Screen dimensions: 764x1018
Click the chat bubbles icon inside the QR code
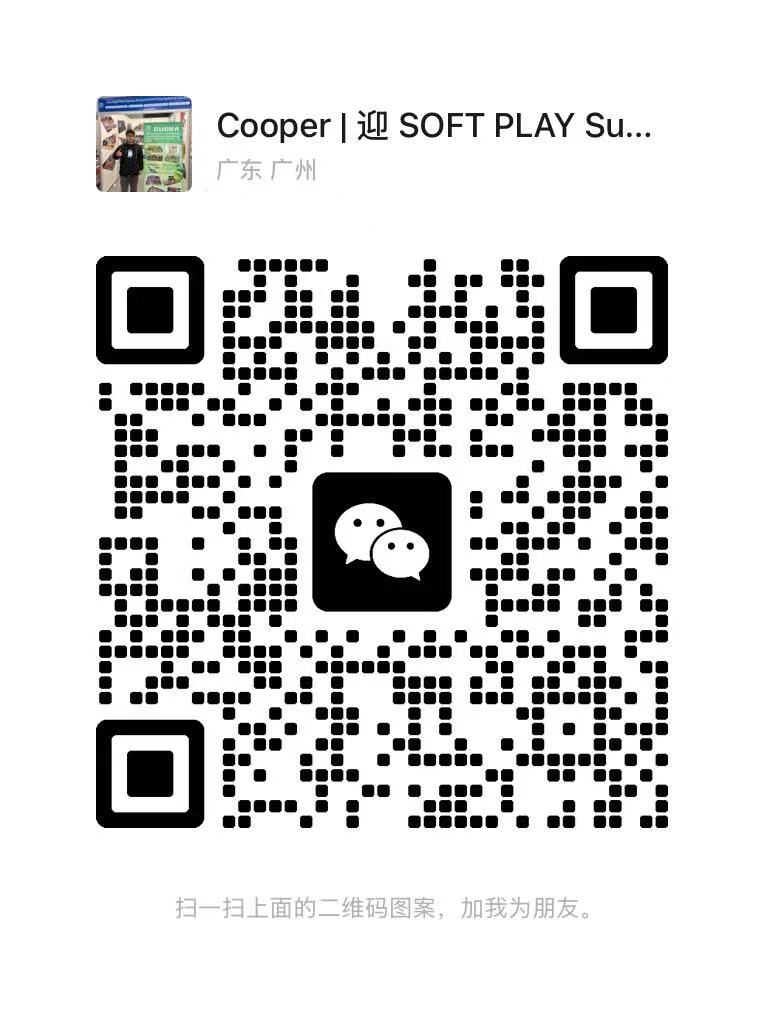(383, 538)
